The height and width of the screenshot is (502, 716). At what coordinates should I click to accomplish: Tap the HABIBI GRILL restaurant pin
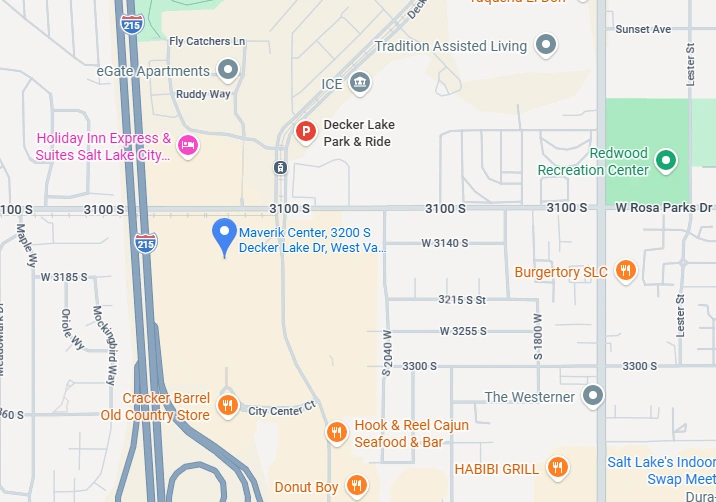click(x=558, y=467)
